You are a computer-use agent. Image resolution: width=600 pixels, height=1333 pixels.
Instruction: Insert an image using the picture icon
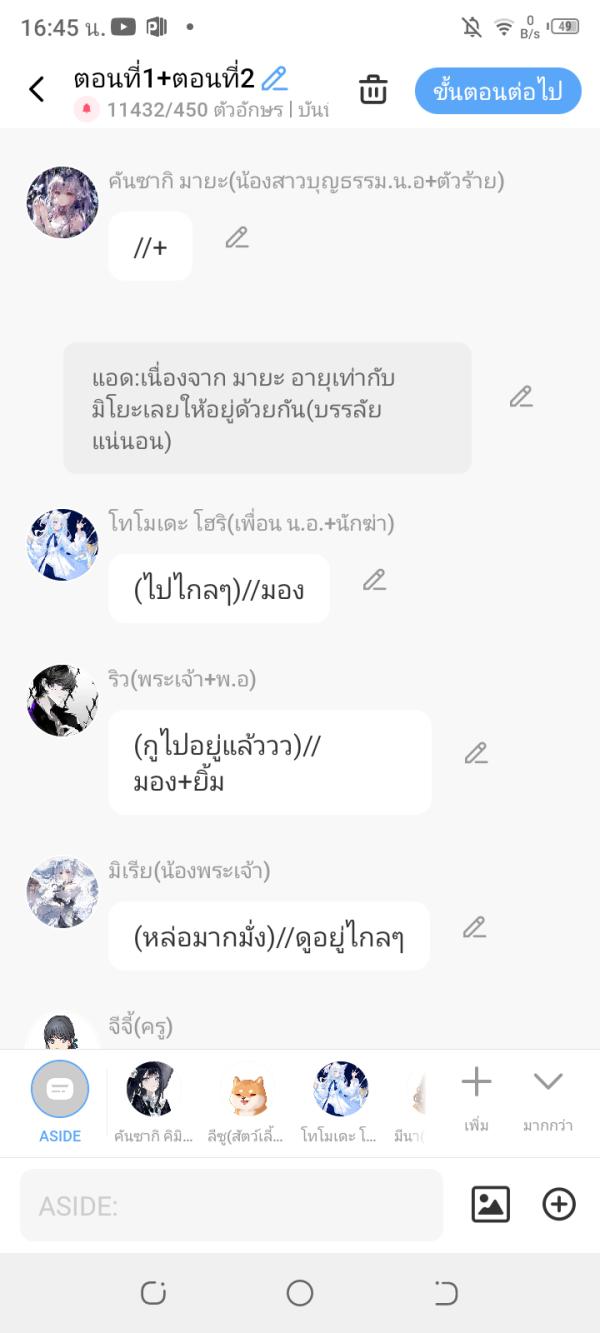(x=490, y=1205)
